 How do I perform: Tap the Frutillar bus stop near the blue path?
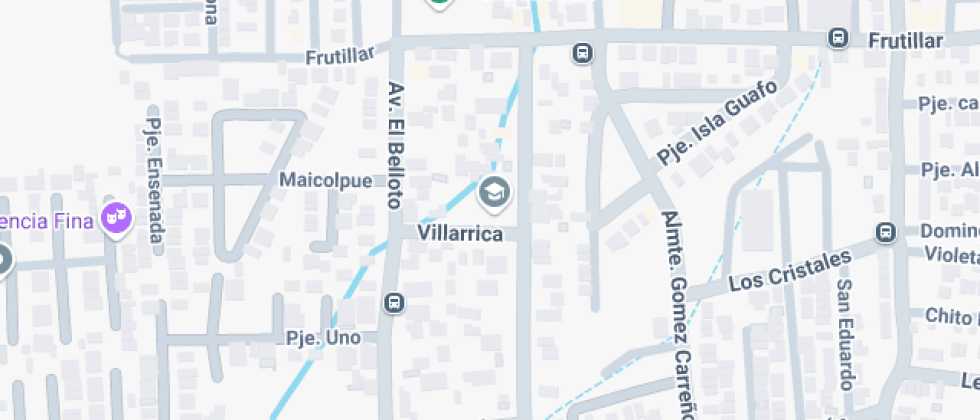point(581,51)
